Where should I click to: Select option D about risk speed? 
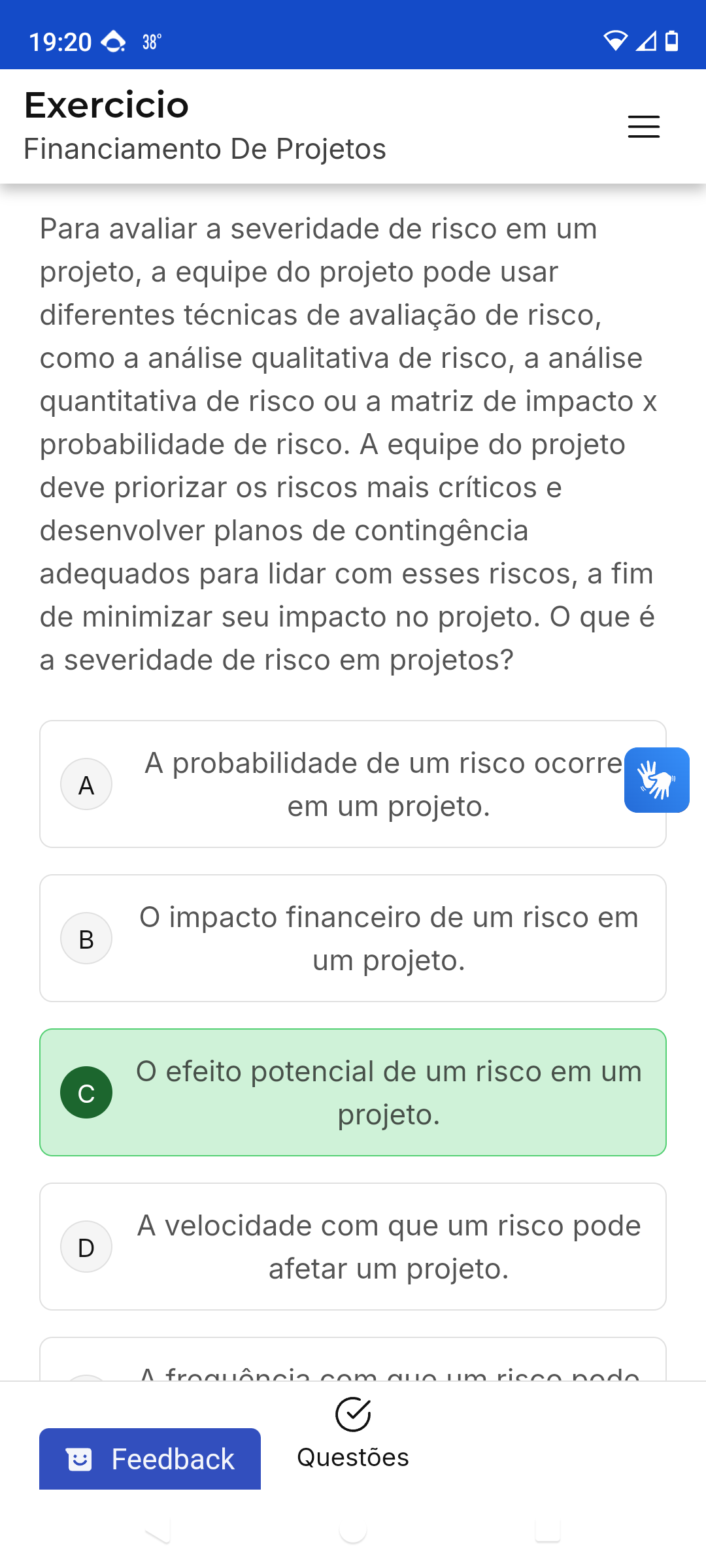coord(353,1247)
